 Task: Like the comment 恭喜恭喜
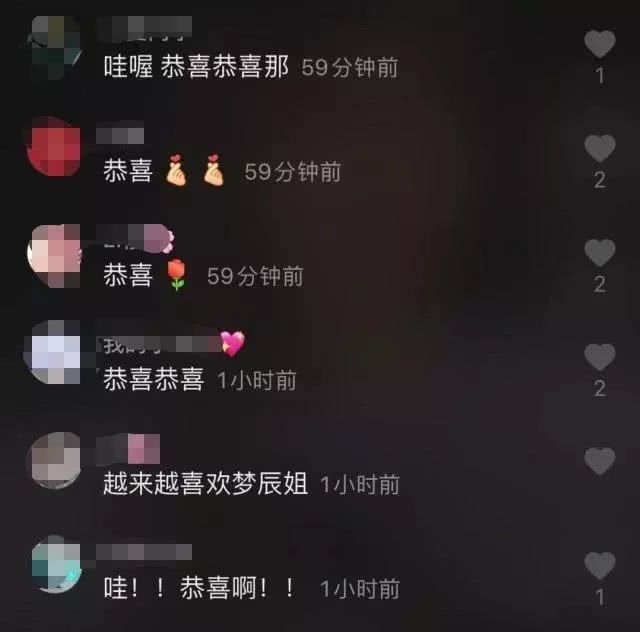coord(599,357)
